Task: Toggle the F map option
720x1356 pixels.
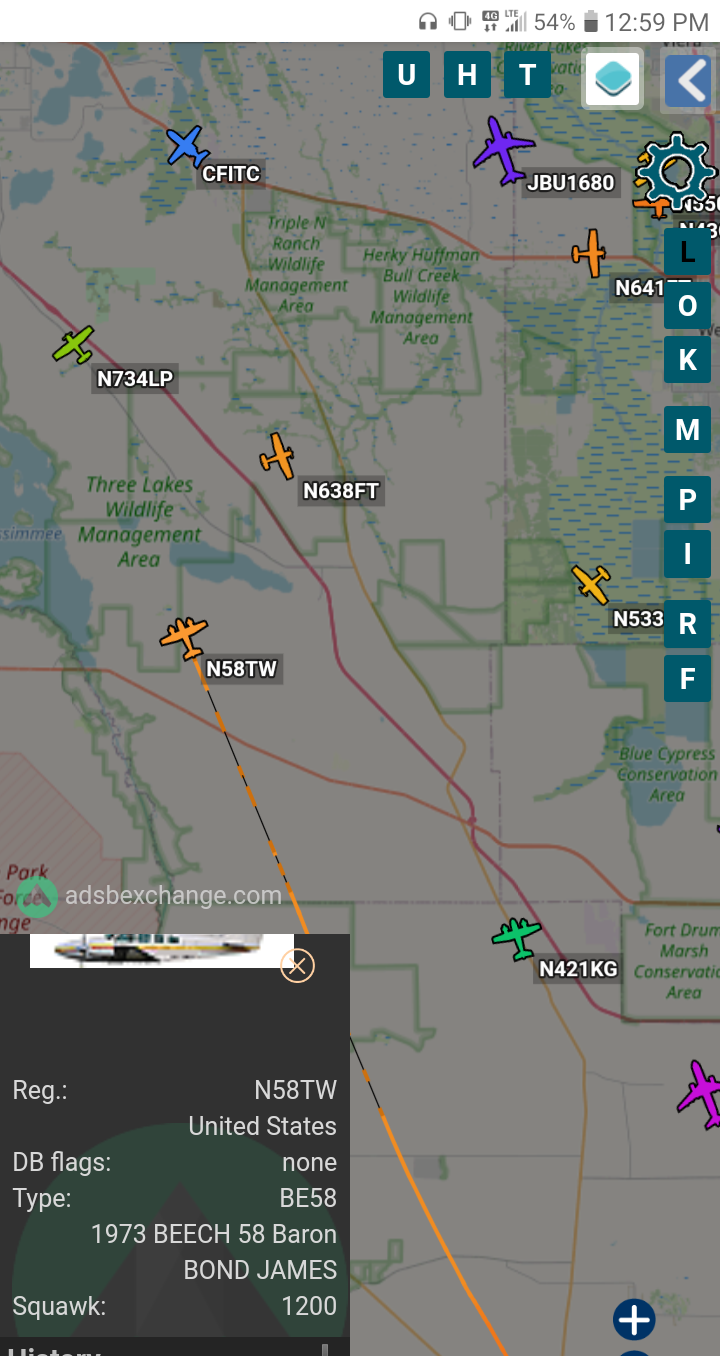Action: [687, 679]
